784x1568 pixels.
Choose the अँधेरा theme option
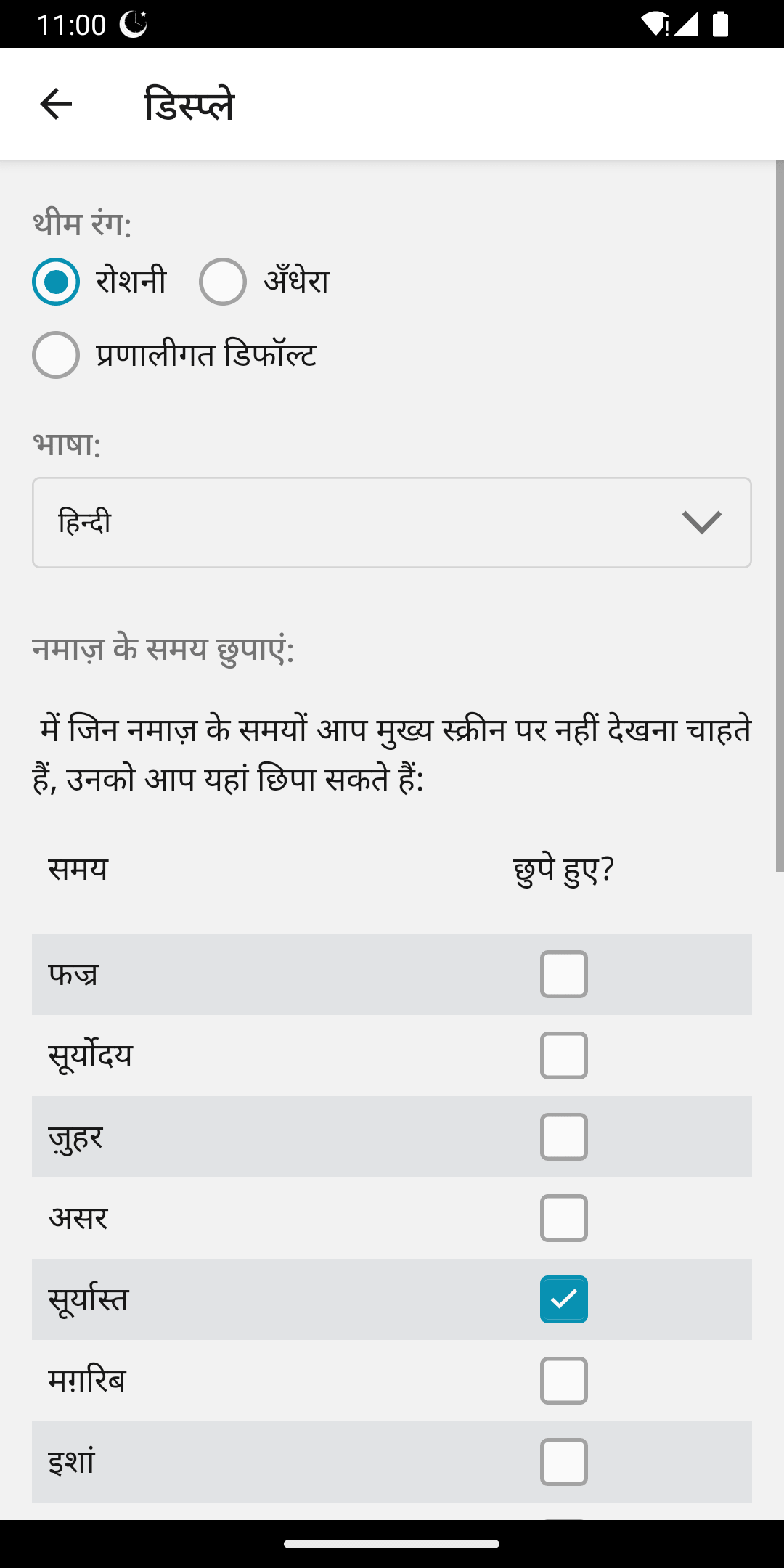point(223,282)
